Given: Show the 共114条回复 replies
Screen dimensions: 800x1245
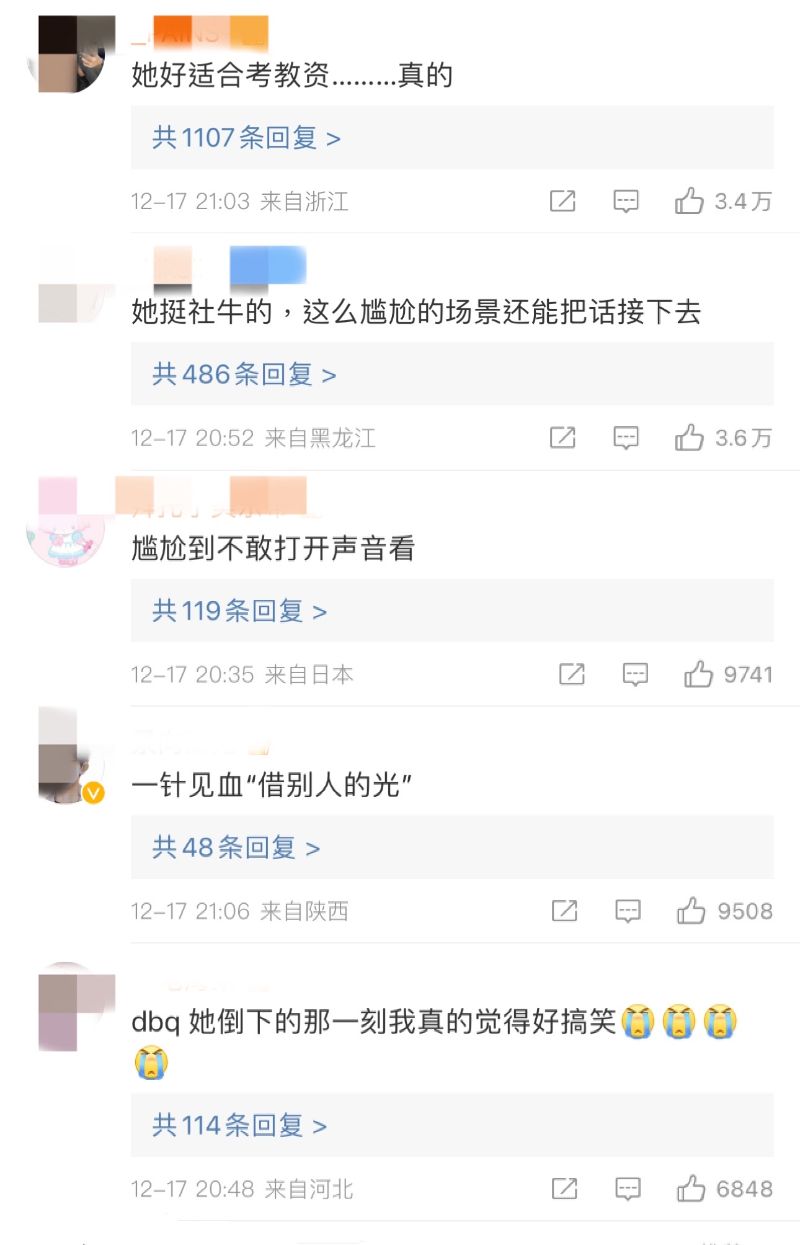Looking at the screenshot, I should click(239, 1126).
